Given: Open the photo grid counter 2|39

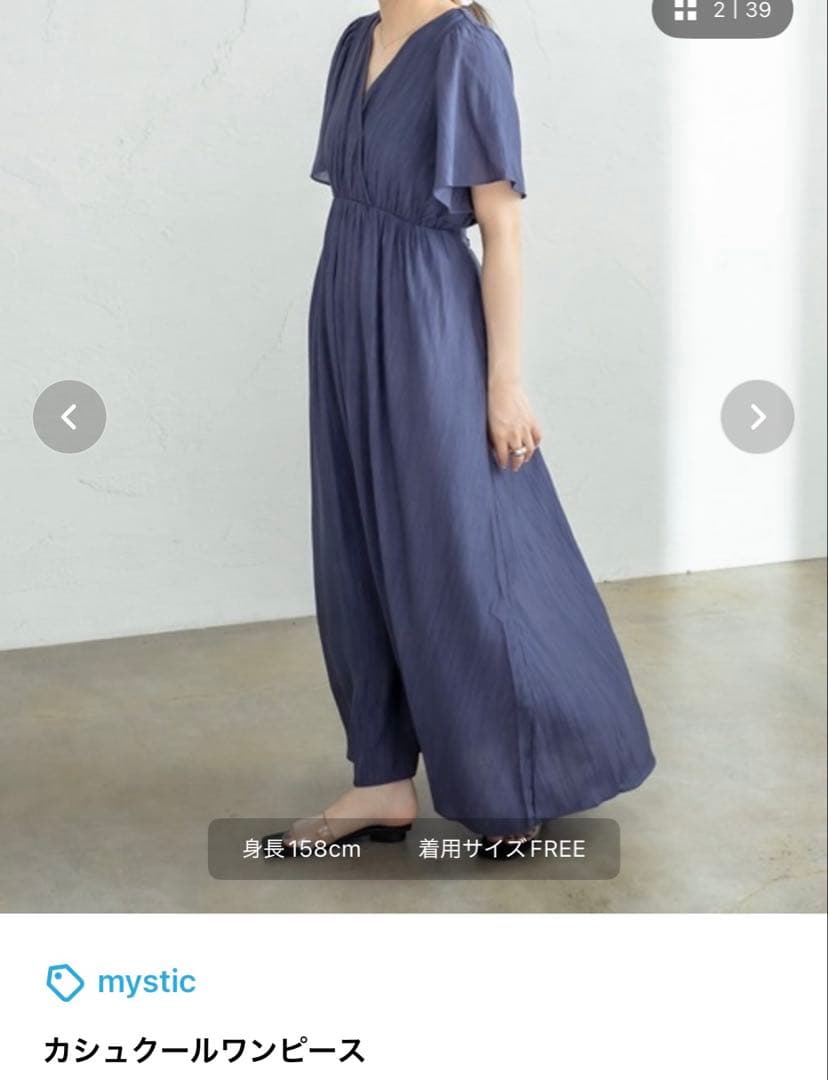Looking at the screenshot, I should (x=722, y=12).
